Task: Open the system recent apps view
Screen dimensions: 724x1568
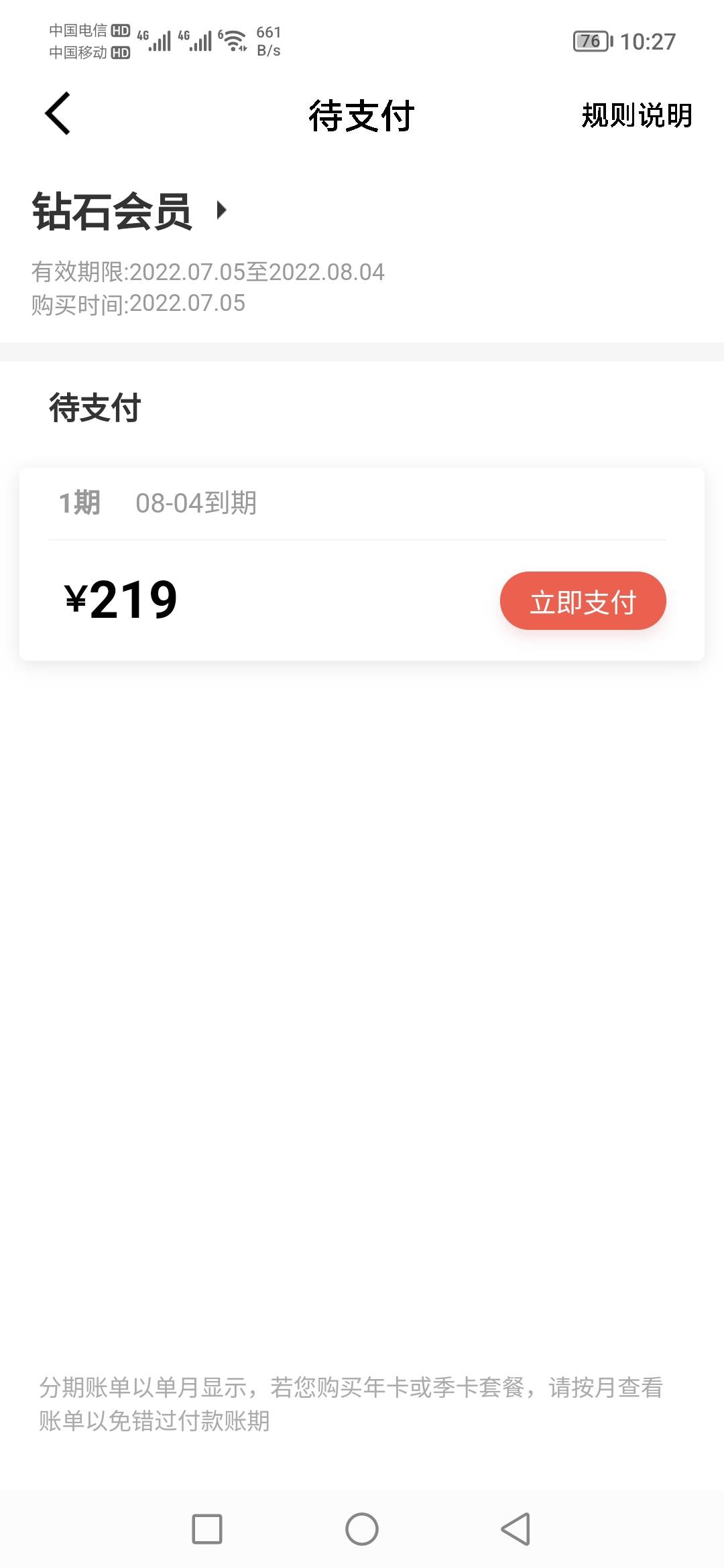Action: click(207, 1529)
